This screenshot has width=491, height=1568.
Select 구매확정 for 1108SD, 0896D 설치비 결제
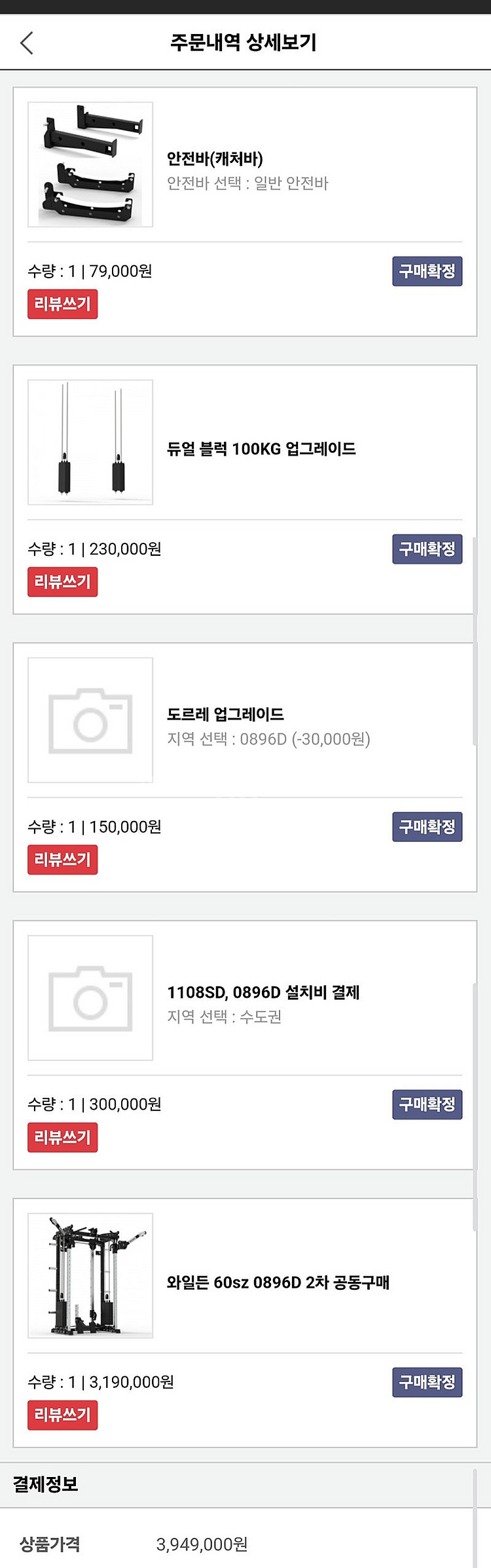[x=427, y=1104]
